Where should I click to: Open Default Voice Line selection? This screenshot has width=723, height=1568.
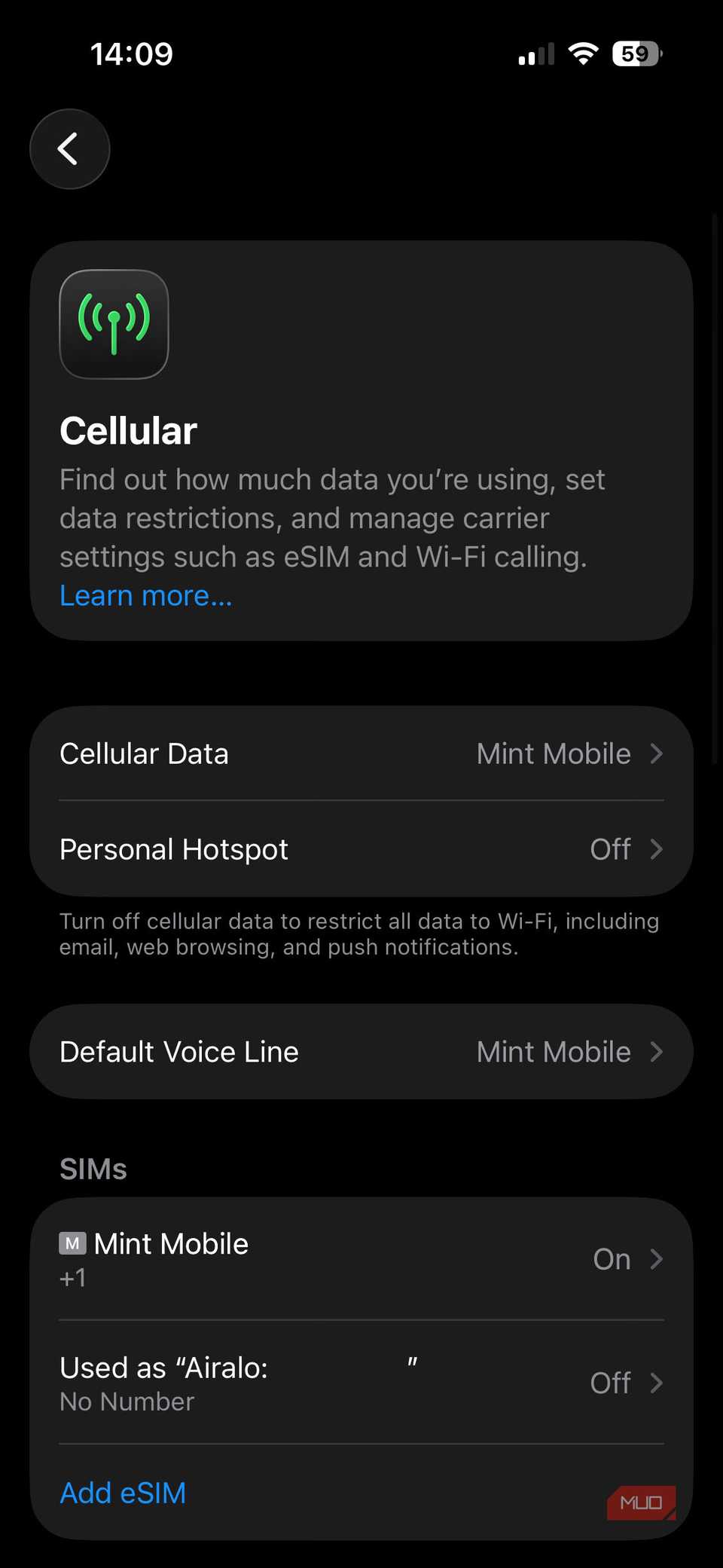coord(361,1051)
